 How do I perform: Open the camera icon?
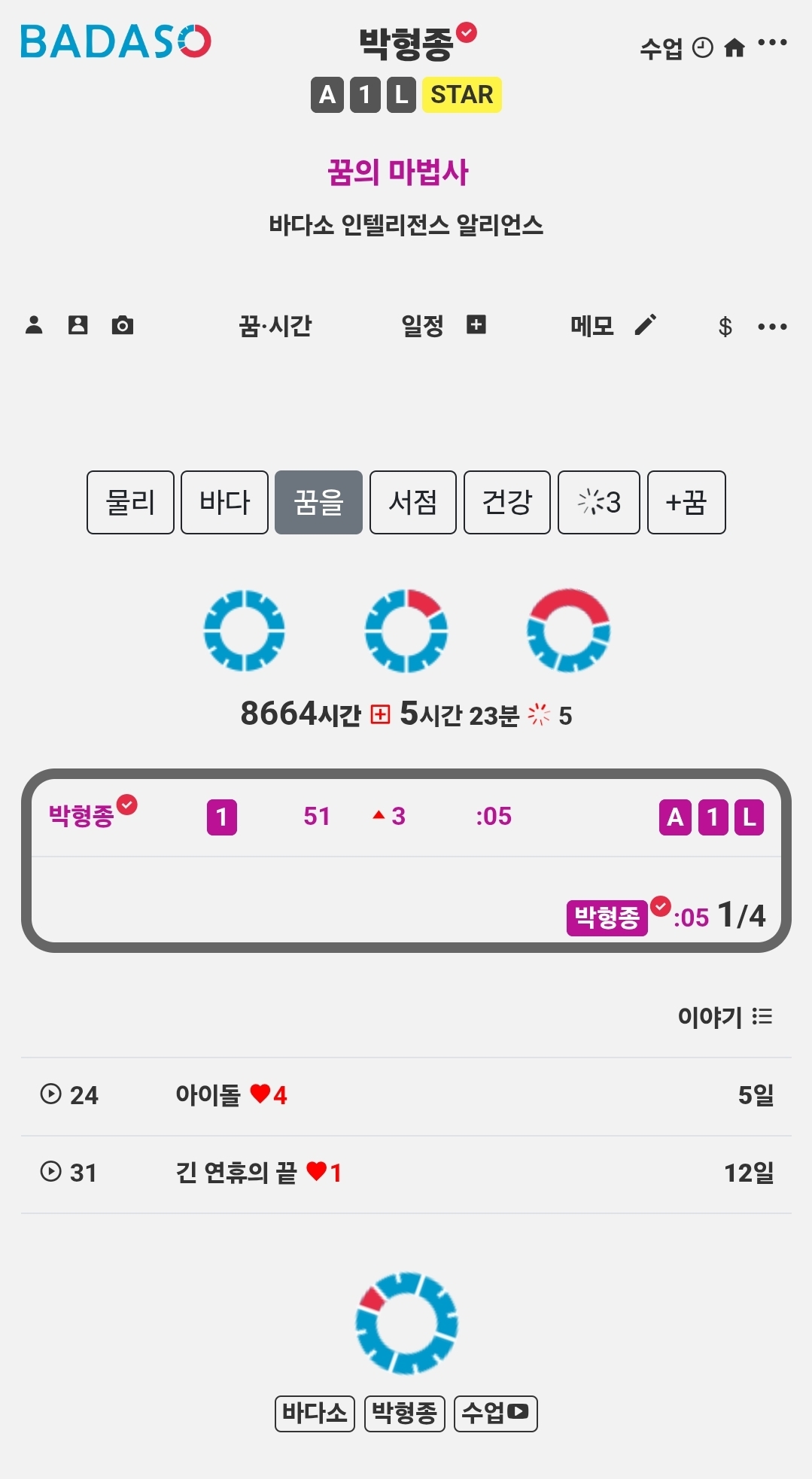[122, 325]
